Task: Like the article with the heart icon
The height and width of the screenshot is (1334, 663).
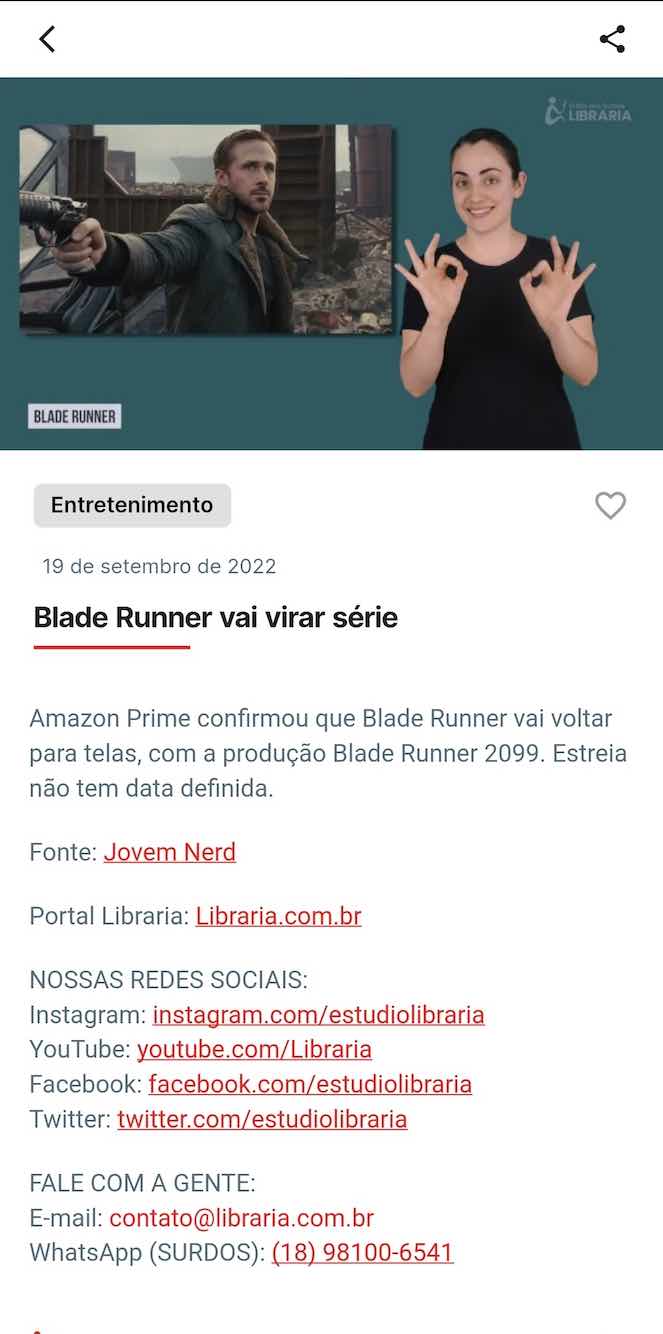Action: tap(610, 506)
